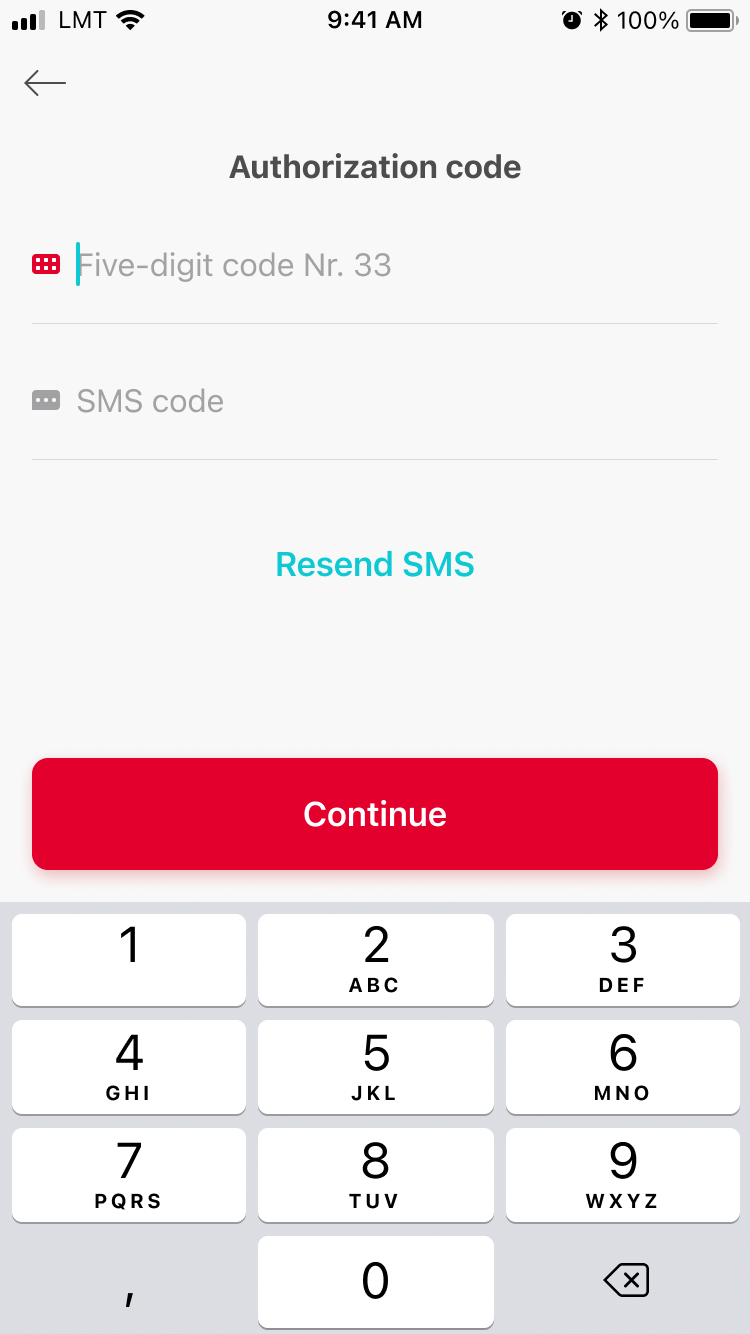Tap the SMS code field

coord(375,401)
